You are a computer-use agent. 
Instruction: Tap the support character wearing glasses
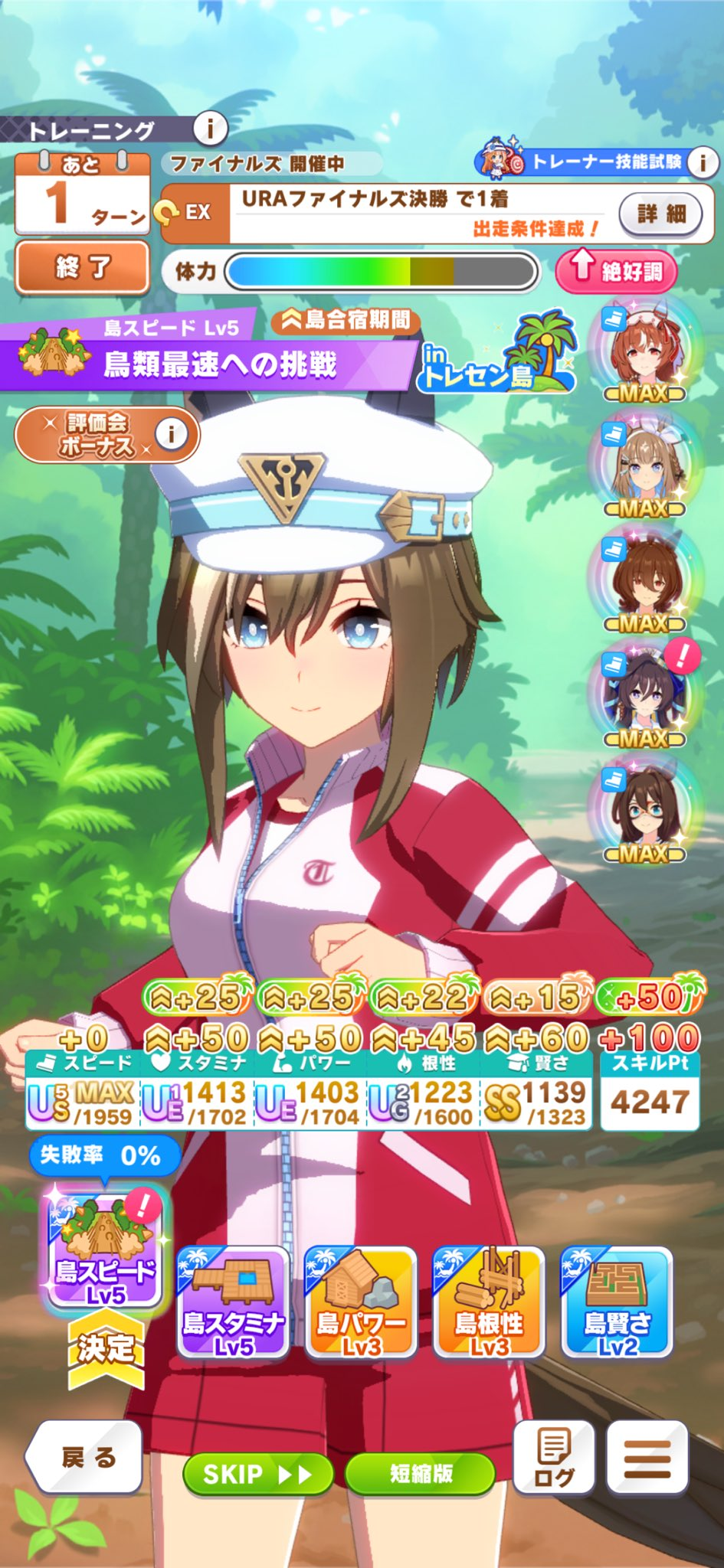pyautogui.click(x=645, y=810)
